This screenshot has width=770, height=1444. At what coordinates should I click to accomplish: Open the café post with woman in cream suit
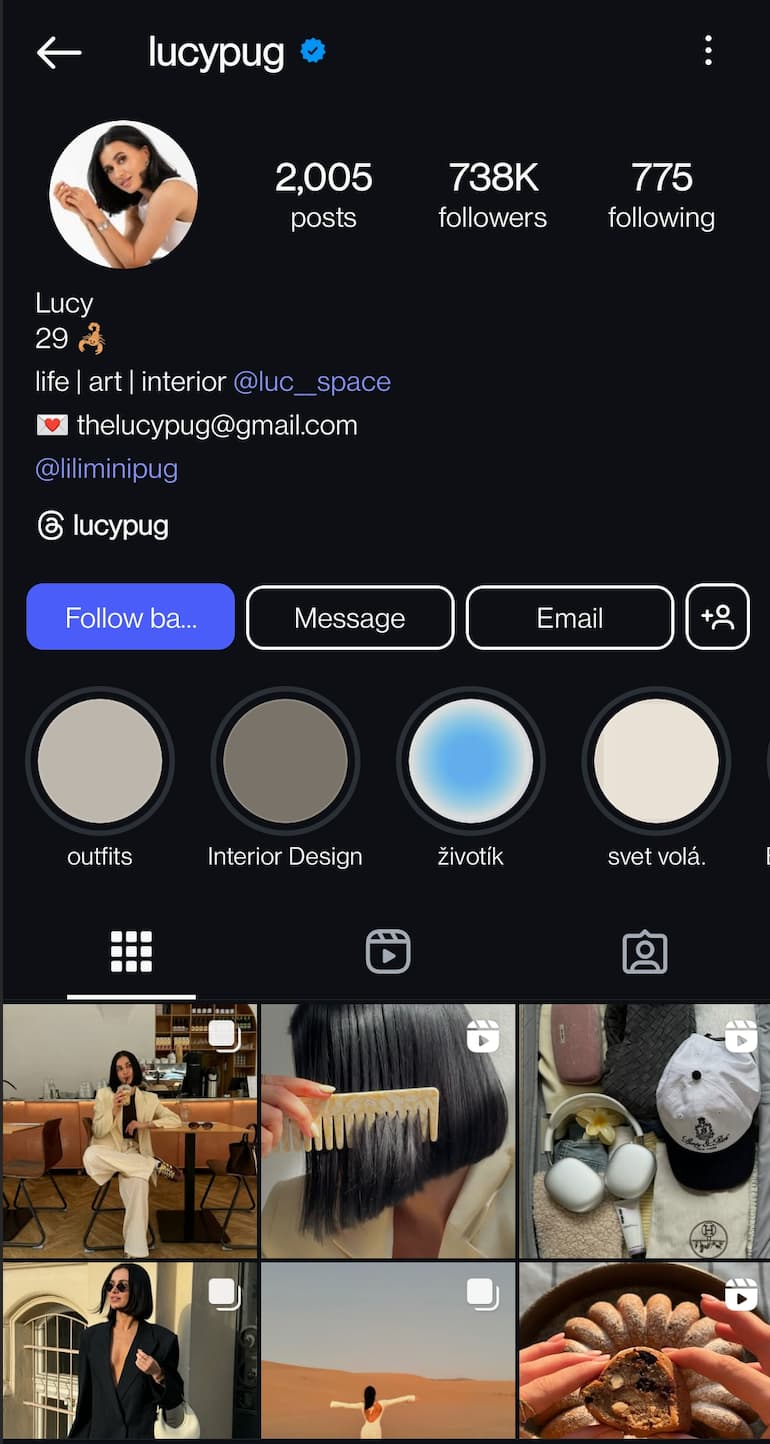pos(130,1131)
